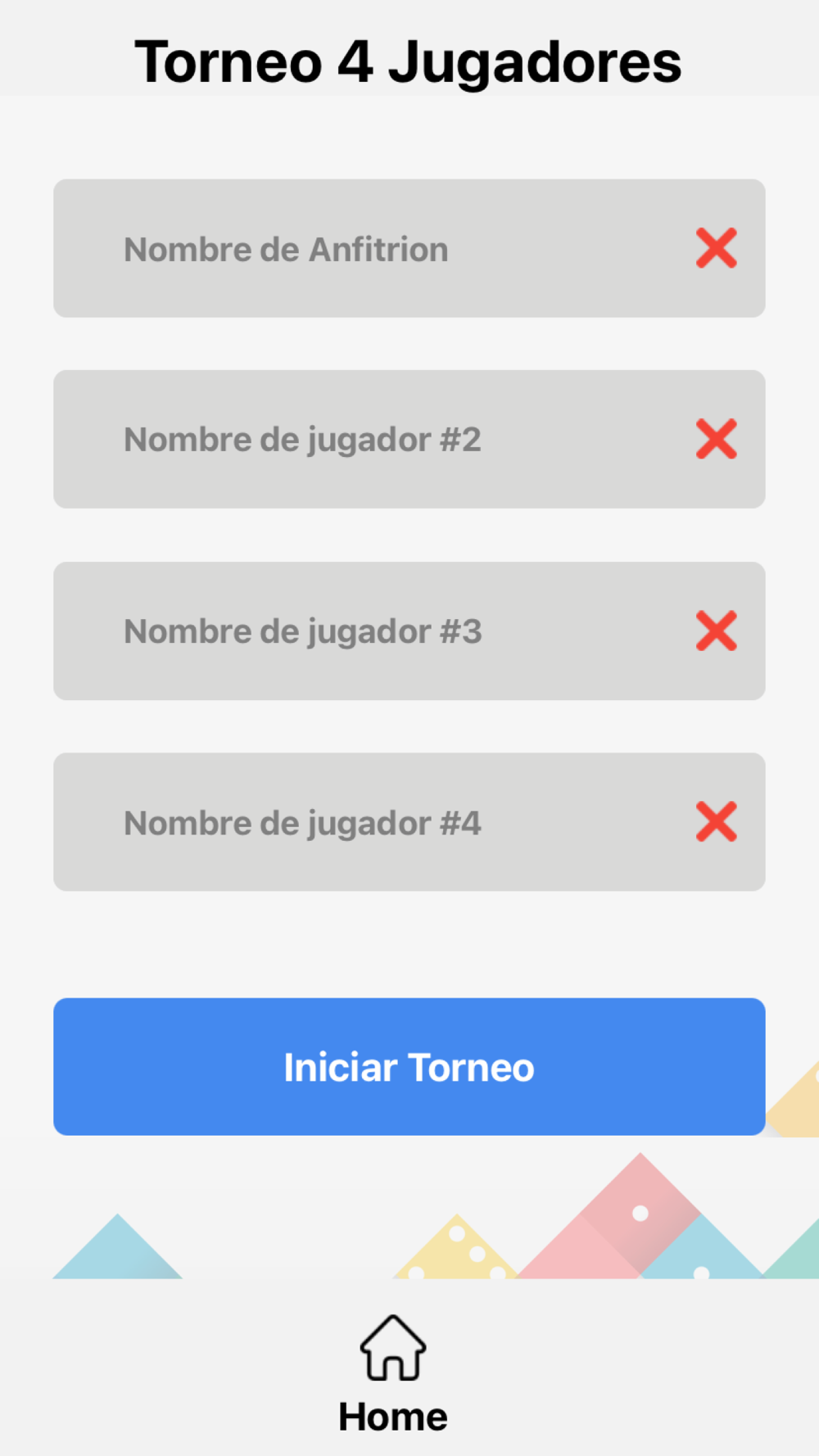Remove jugador #4 entry using red X

click(x=717, y=821)
